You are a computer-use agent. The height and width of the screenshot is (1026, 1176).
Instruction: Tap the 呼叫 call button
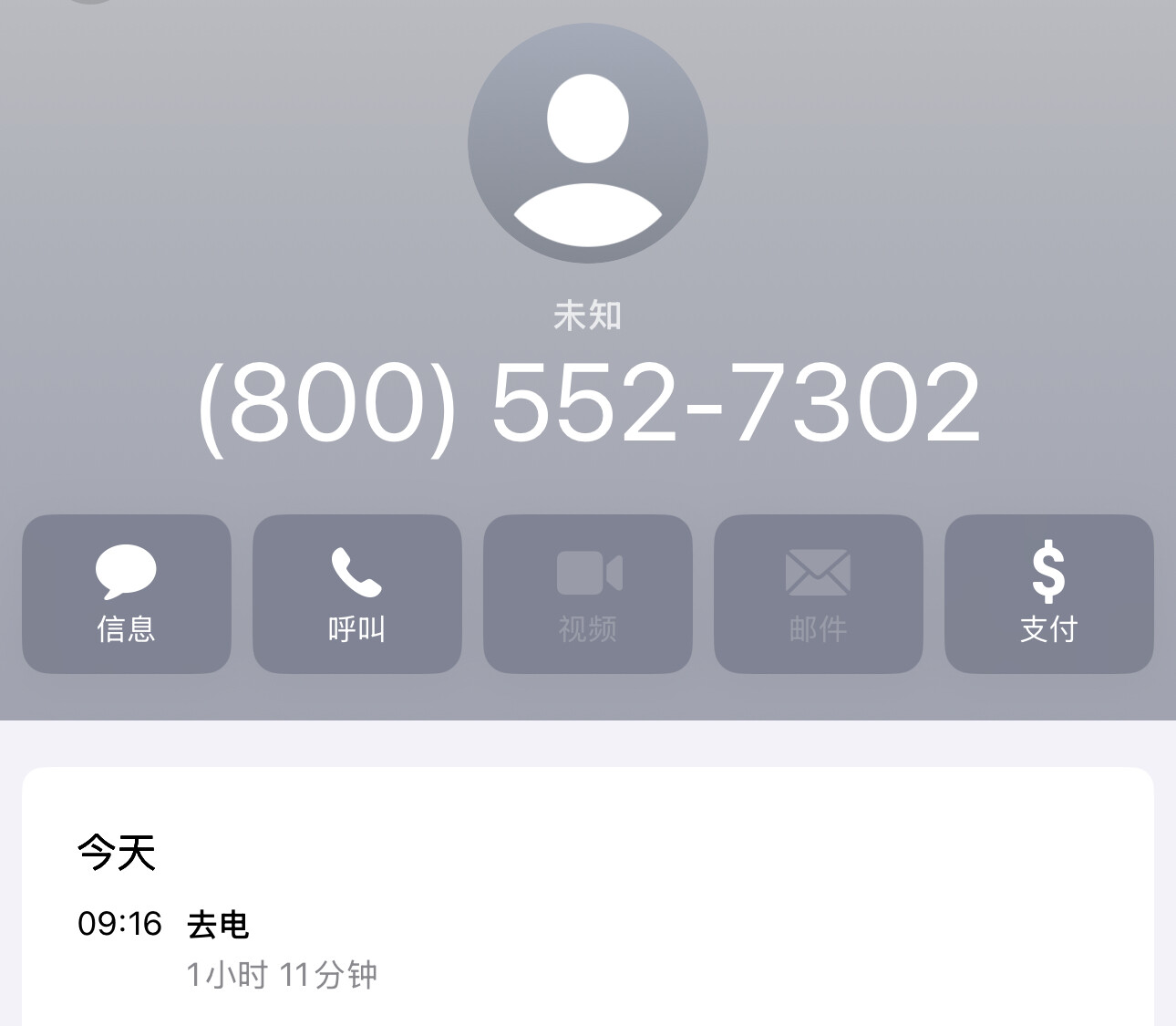click(x=356, y=594)
